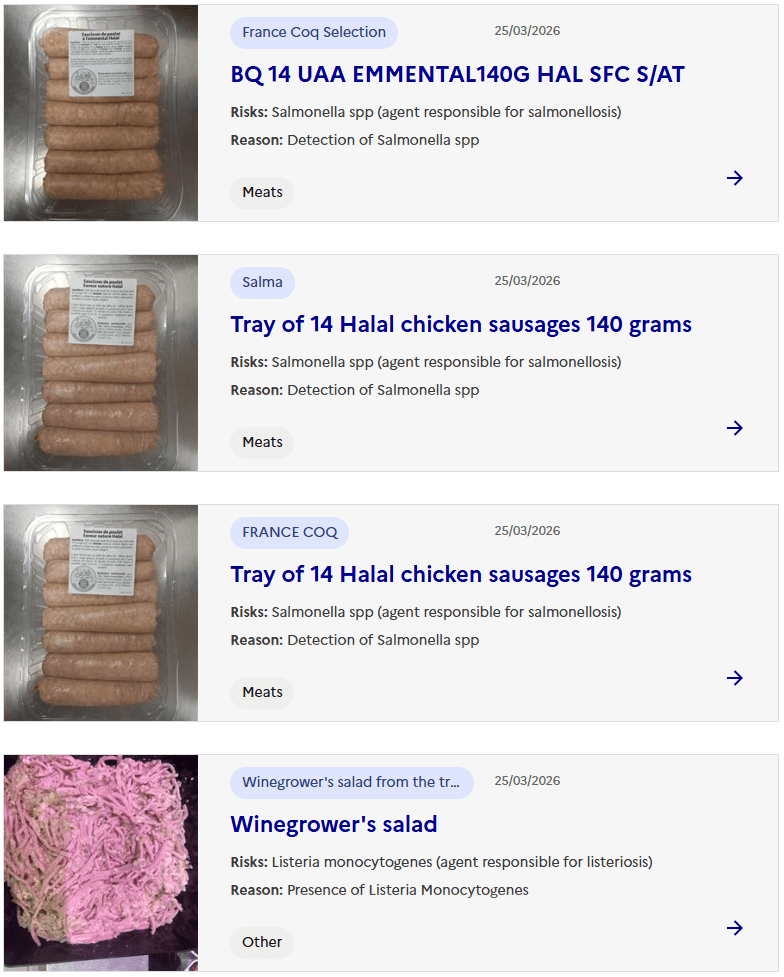
Task: Open FRANCE COQ halal chicken sausages recall
Action: click(x=460, y=574)
